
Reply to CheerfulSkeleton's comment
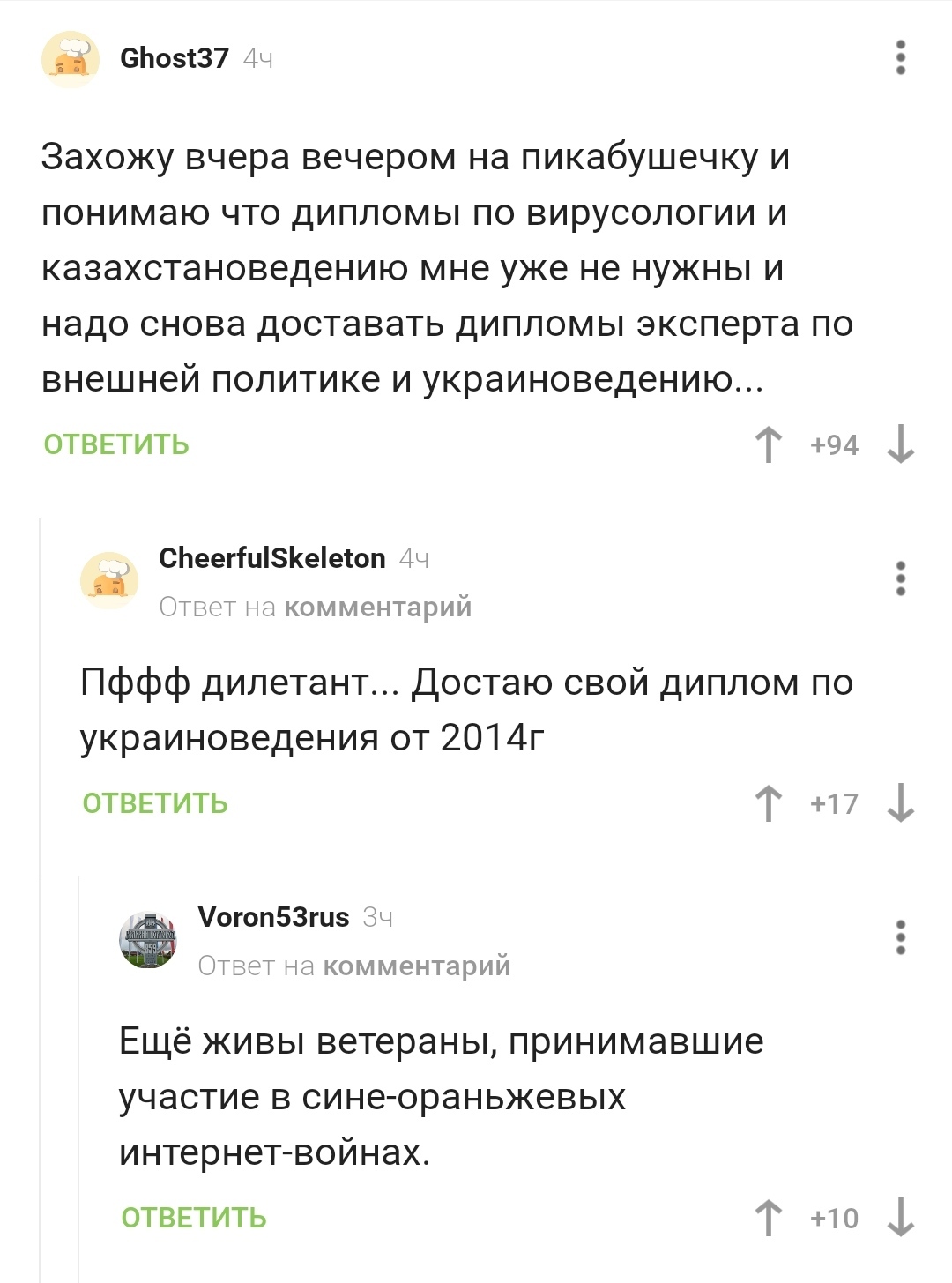point(155,803)
